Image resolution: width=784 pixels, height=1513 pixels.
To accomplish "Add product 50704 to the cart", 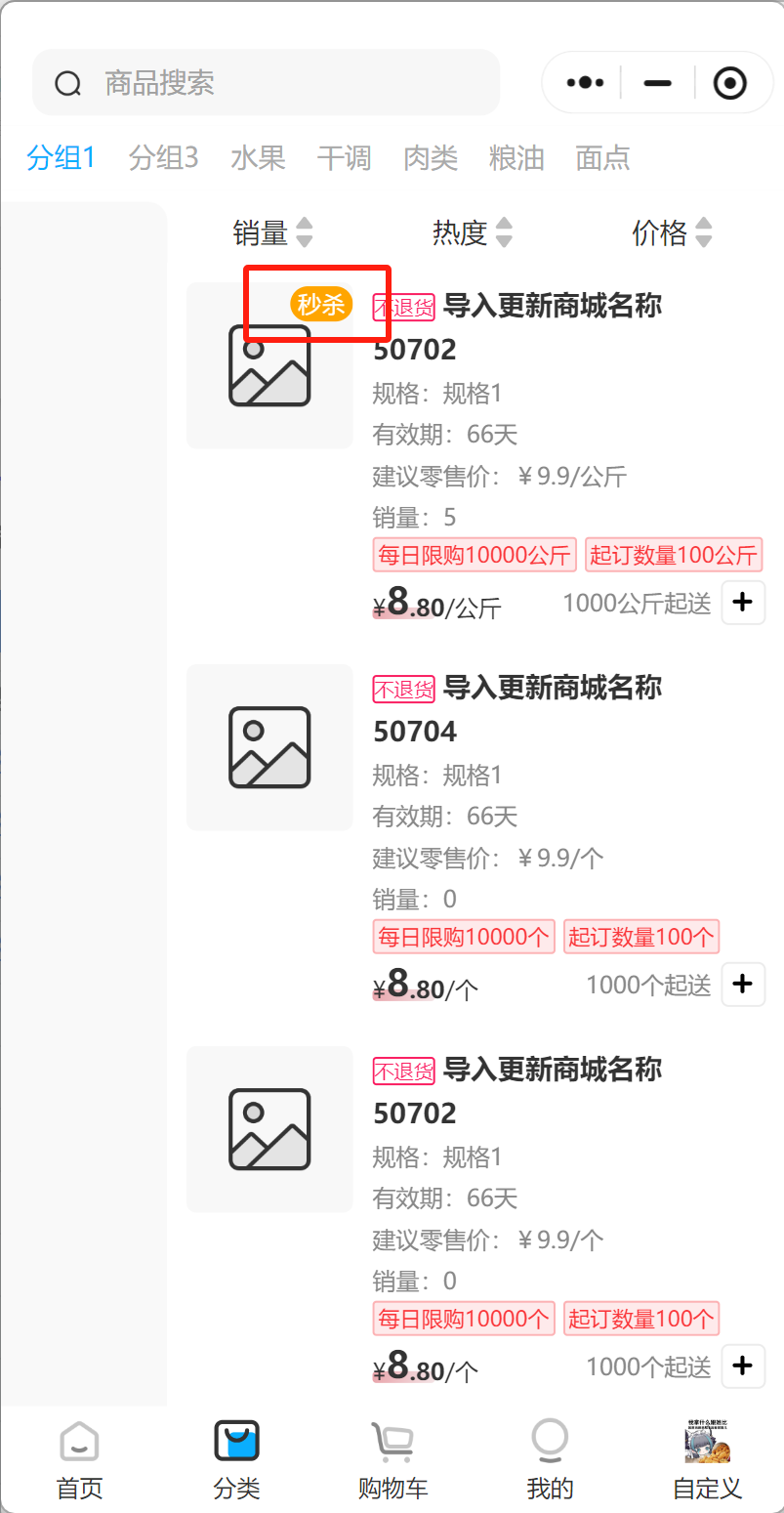I will click(x=743, y=984).
